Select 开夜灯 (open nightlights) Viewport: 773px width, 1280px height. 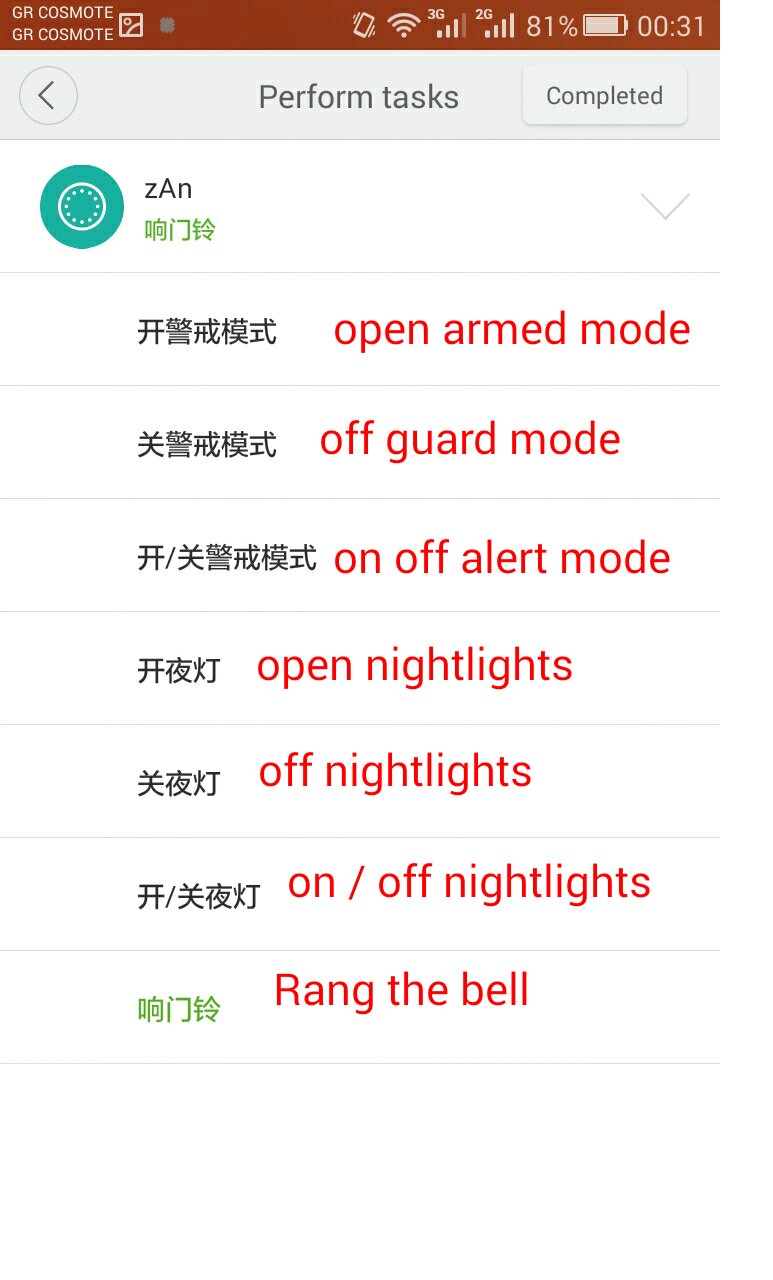pos(179,670)
